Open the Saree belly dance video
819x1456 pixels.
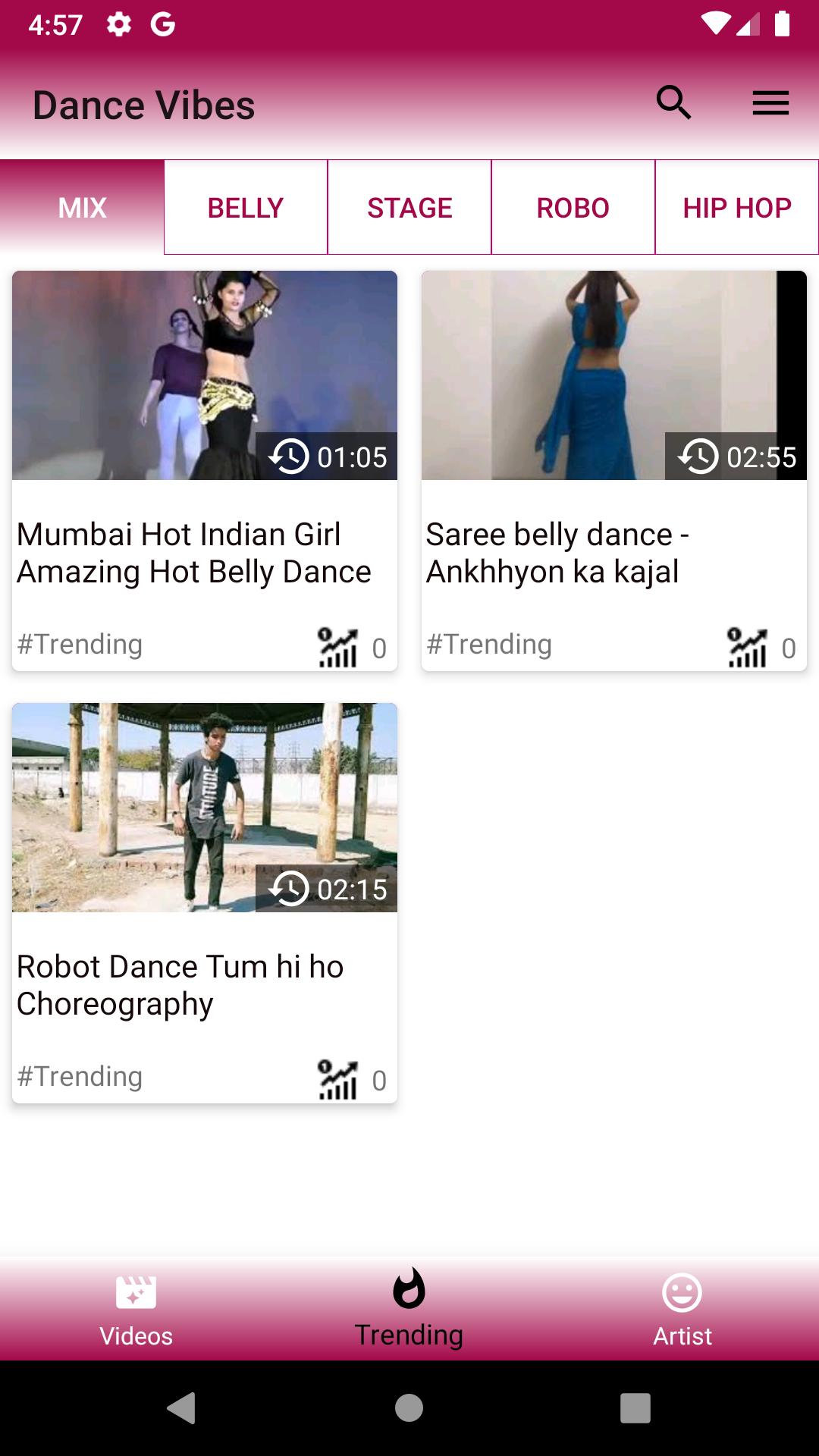614,376
